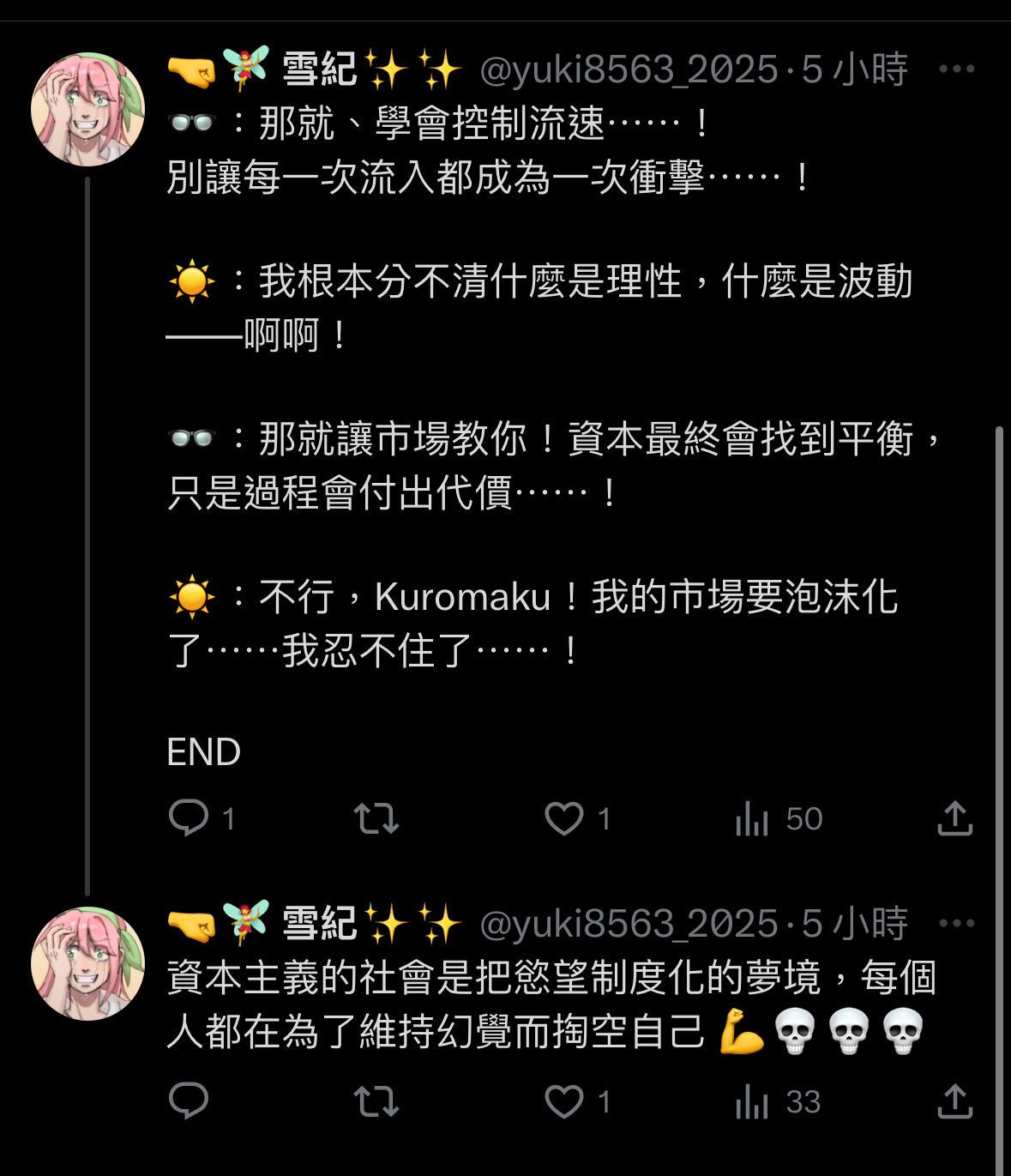Viewport: 1011px width, 1176px height.
Task: Open @yuki8563_2025 handle on the 資本主義 post
Action: pyautogui.click(x=629, y=924)
